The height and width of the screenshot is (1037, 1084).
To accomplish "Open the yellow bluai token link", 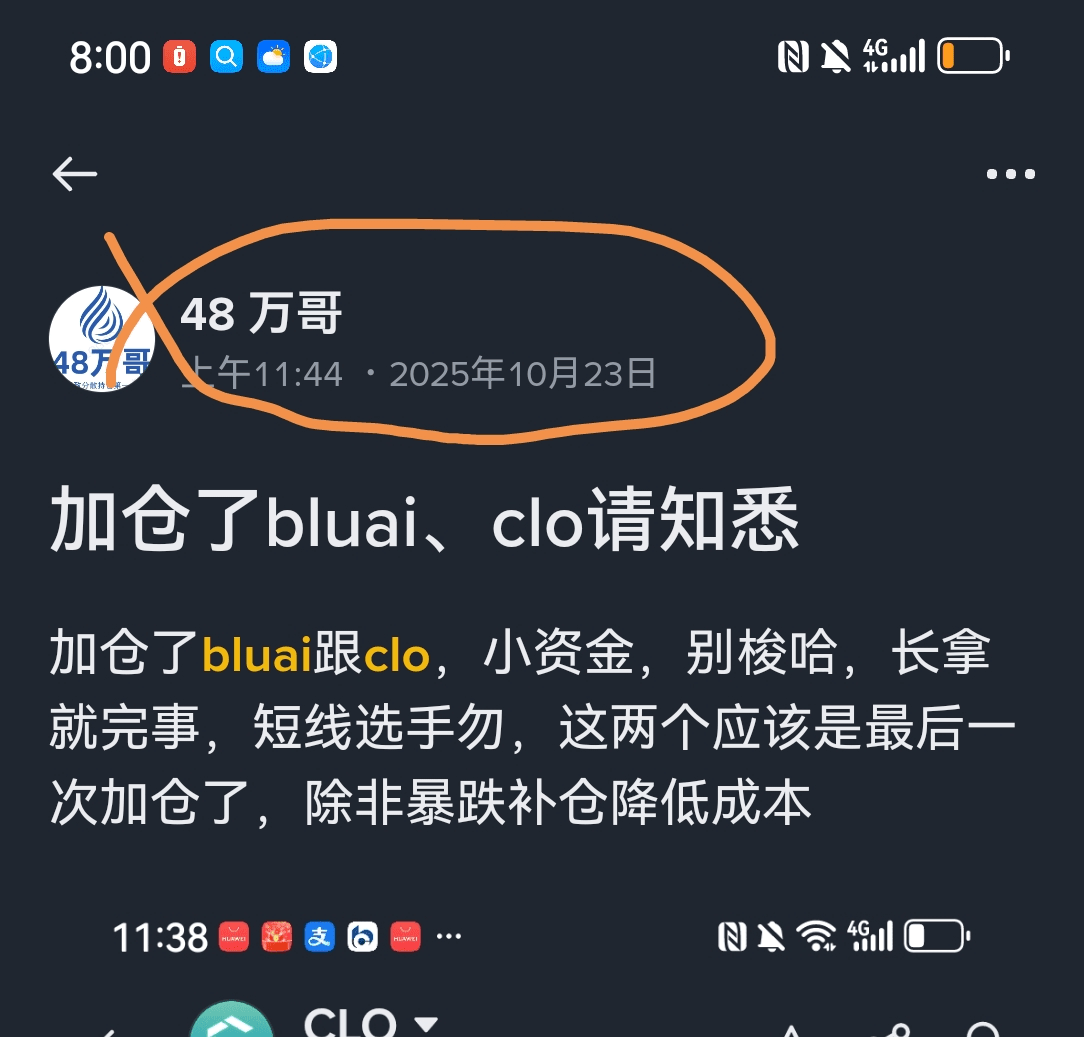I will coord(257,656).
